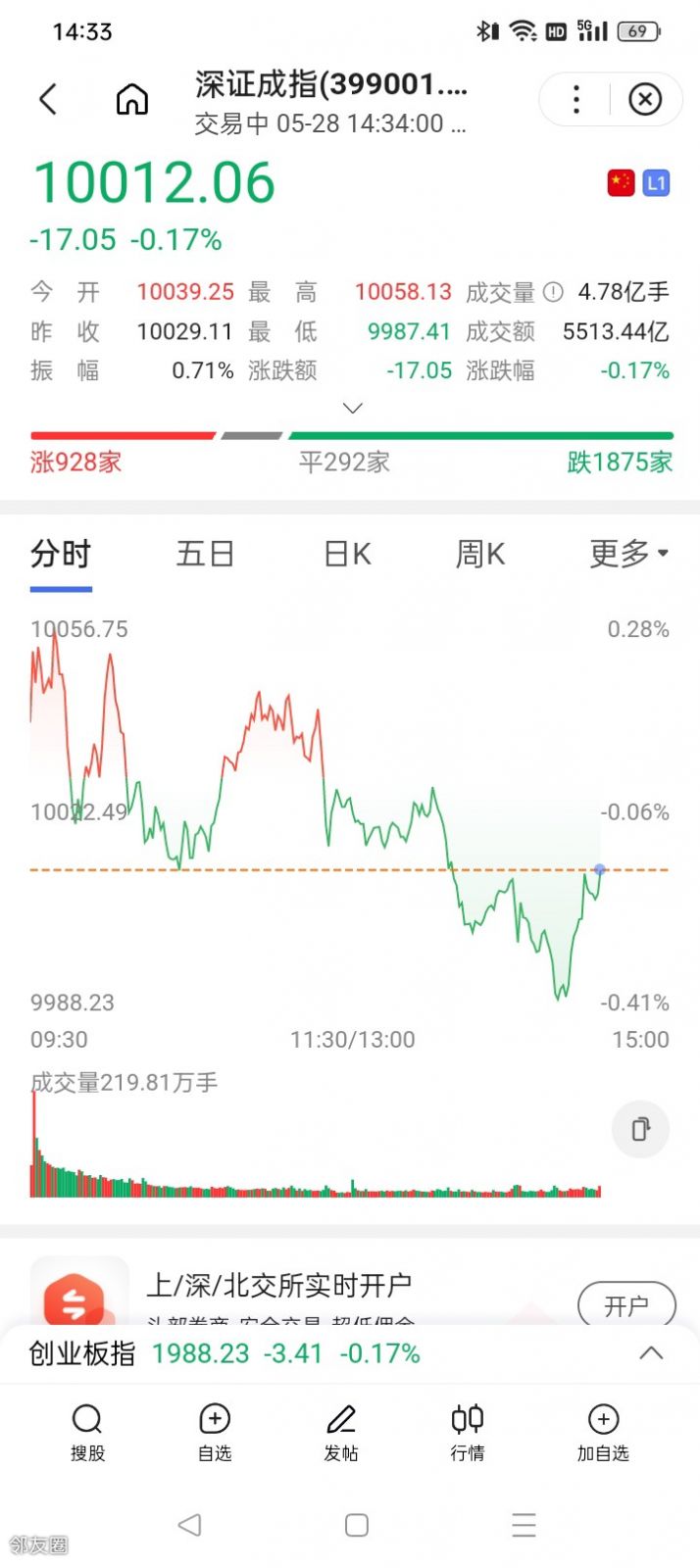The width and height of the screenshot is (700, 1568).
Task: Close the mini program with X
Action: tap(645, 99)
